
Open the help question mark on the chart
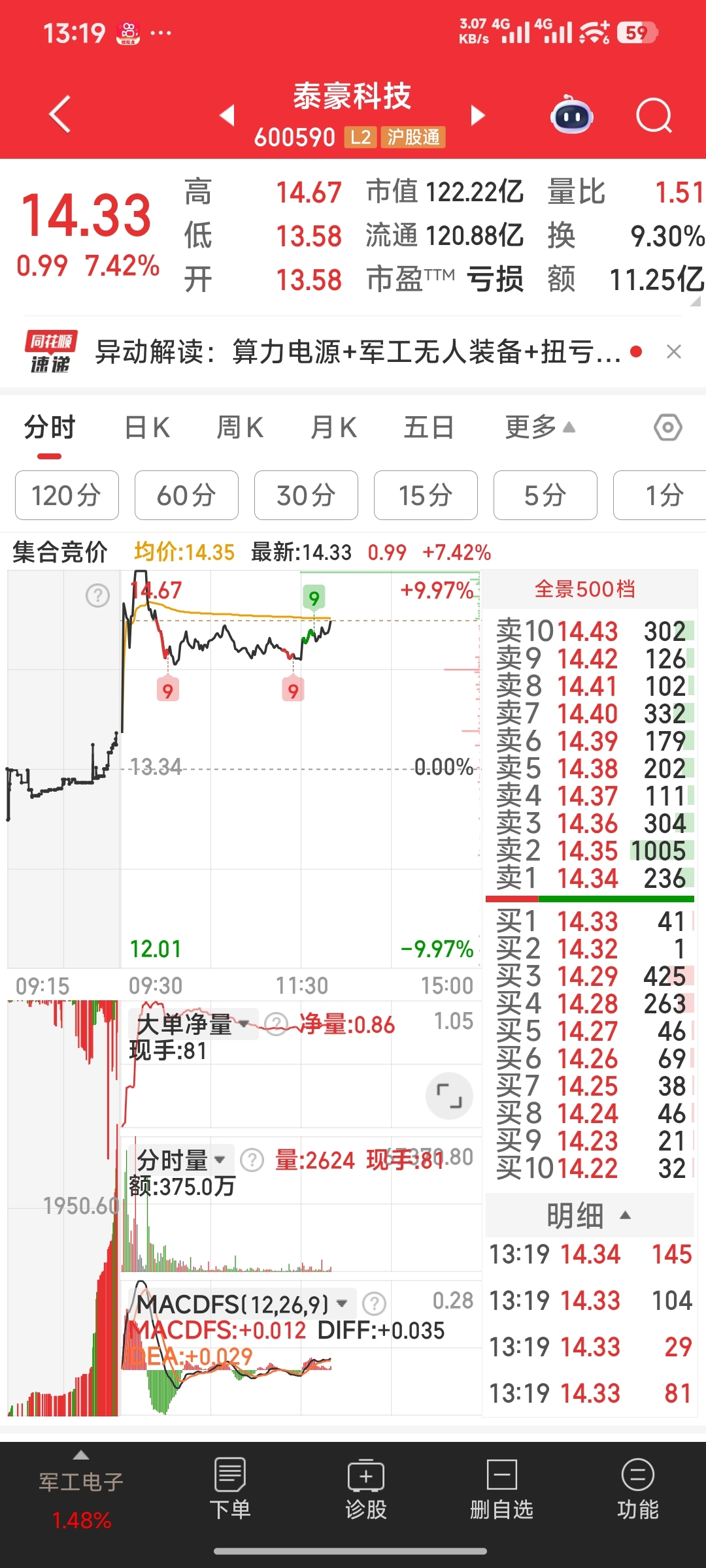[x=97, y=595]
